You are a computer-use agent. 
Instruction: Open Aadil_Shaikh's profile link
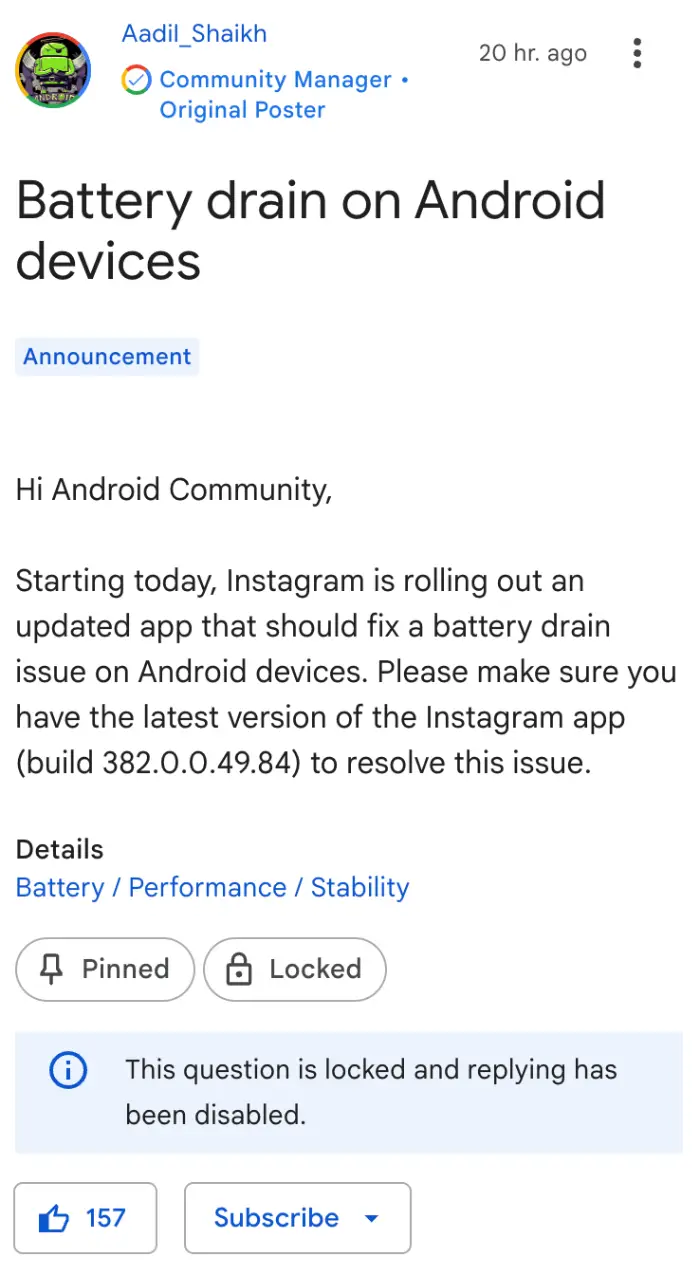194,34
